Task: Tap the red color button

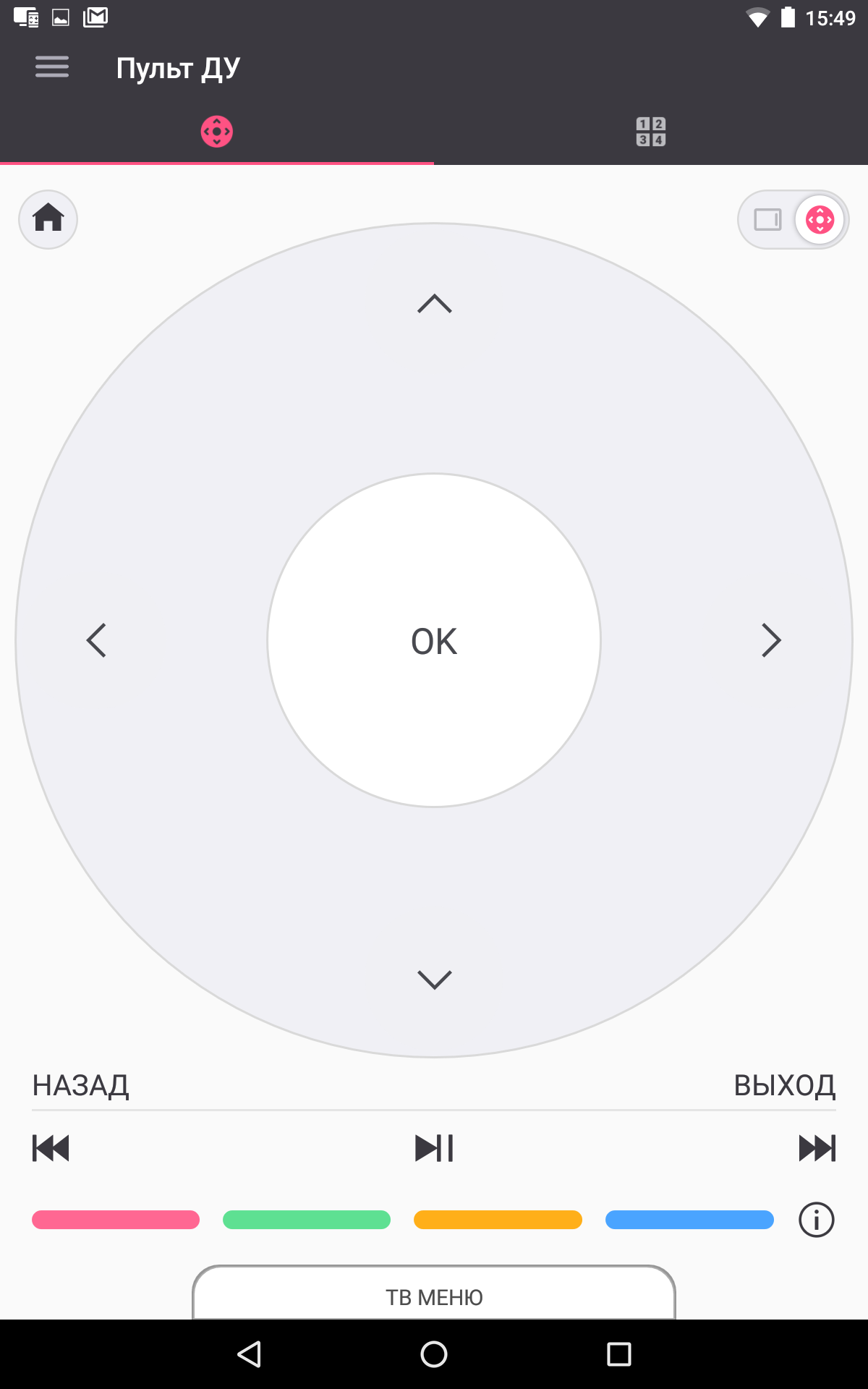Action: pyautogui.click(x=116, y=1220)
